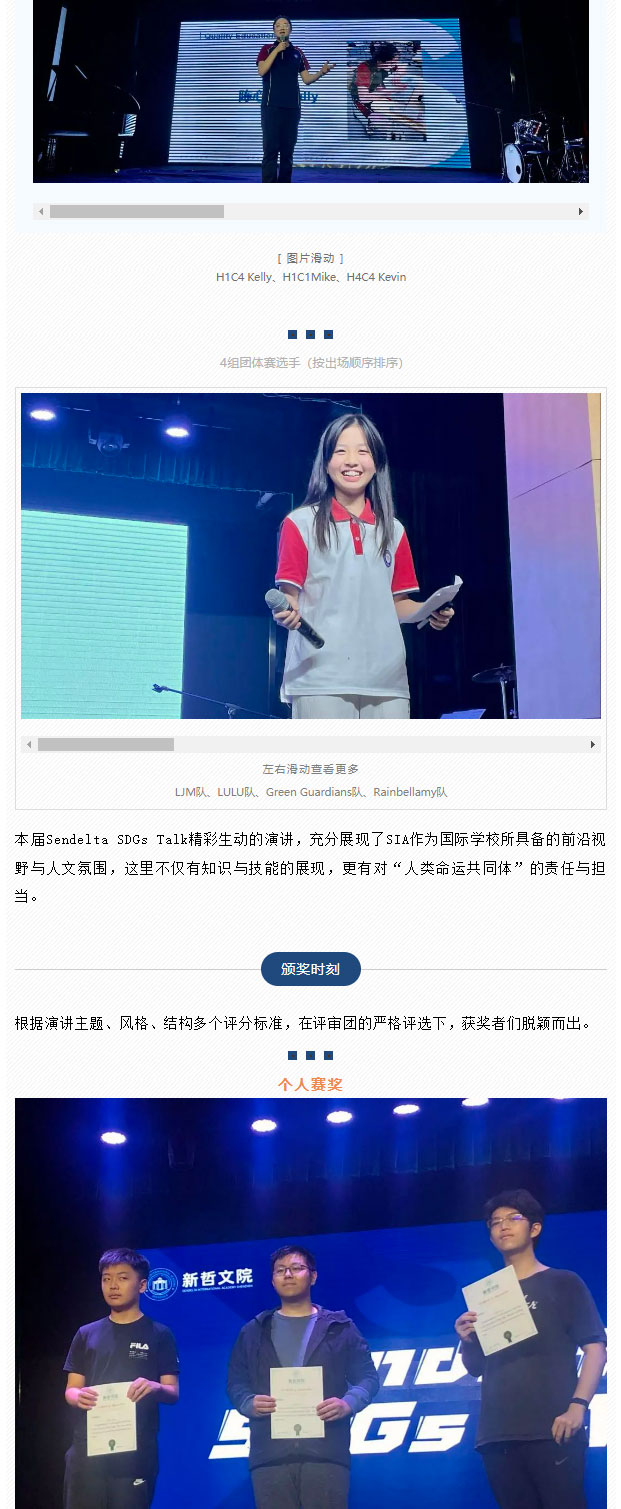The image size is (621, 1509).
Task: Tap left arrow of the speaker gallery scrollbar
Action: [x=41, y=212]
